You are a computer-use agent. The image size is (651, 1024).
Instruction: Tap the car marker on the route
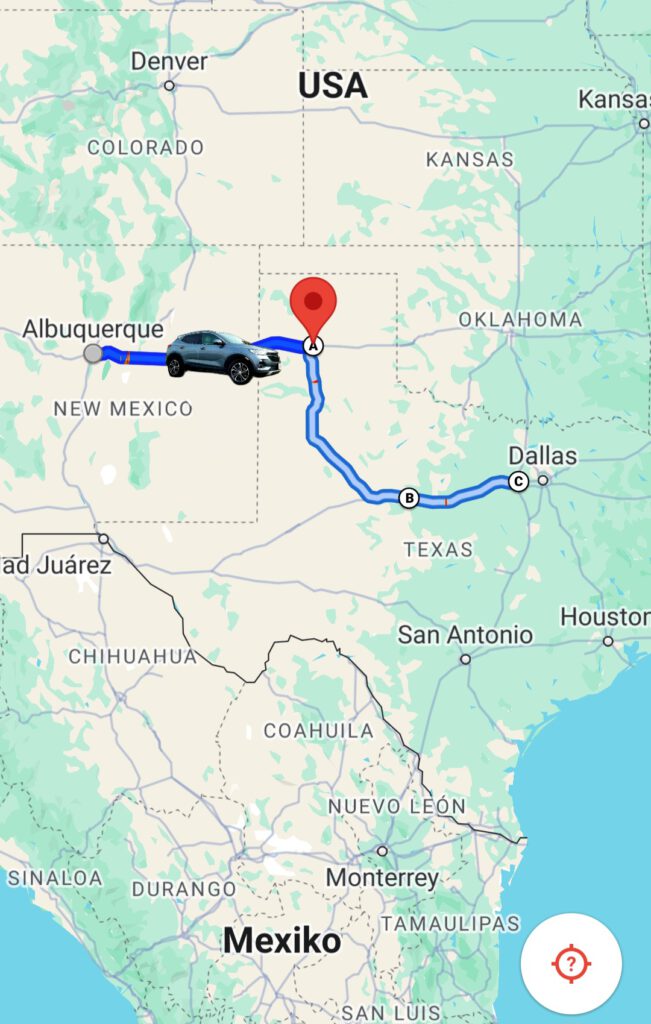coord(222,357)
